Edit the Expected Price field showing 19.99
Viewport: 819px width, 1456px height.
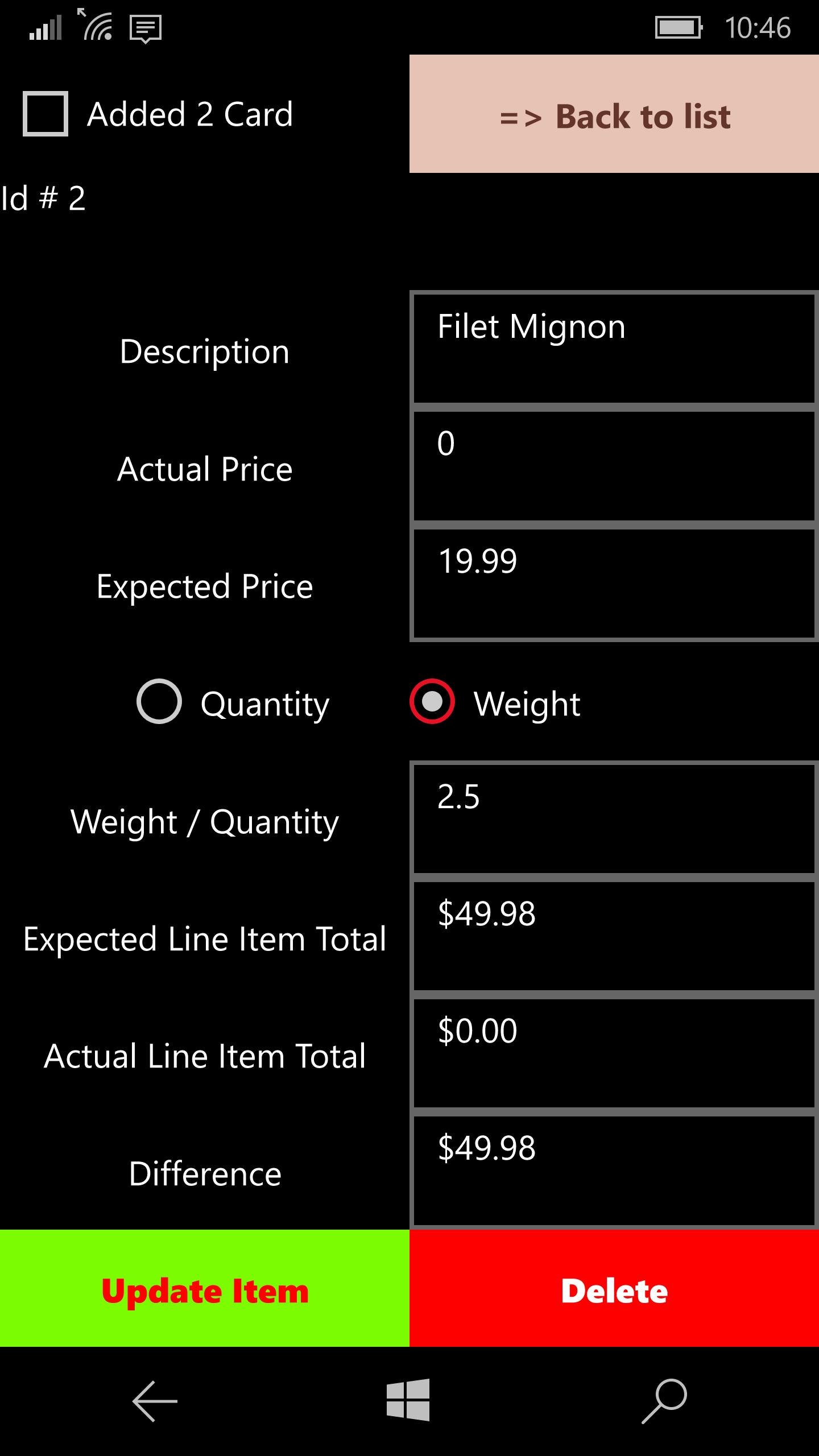coord(614,584)
